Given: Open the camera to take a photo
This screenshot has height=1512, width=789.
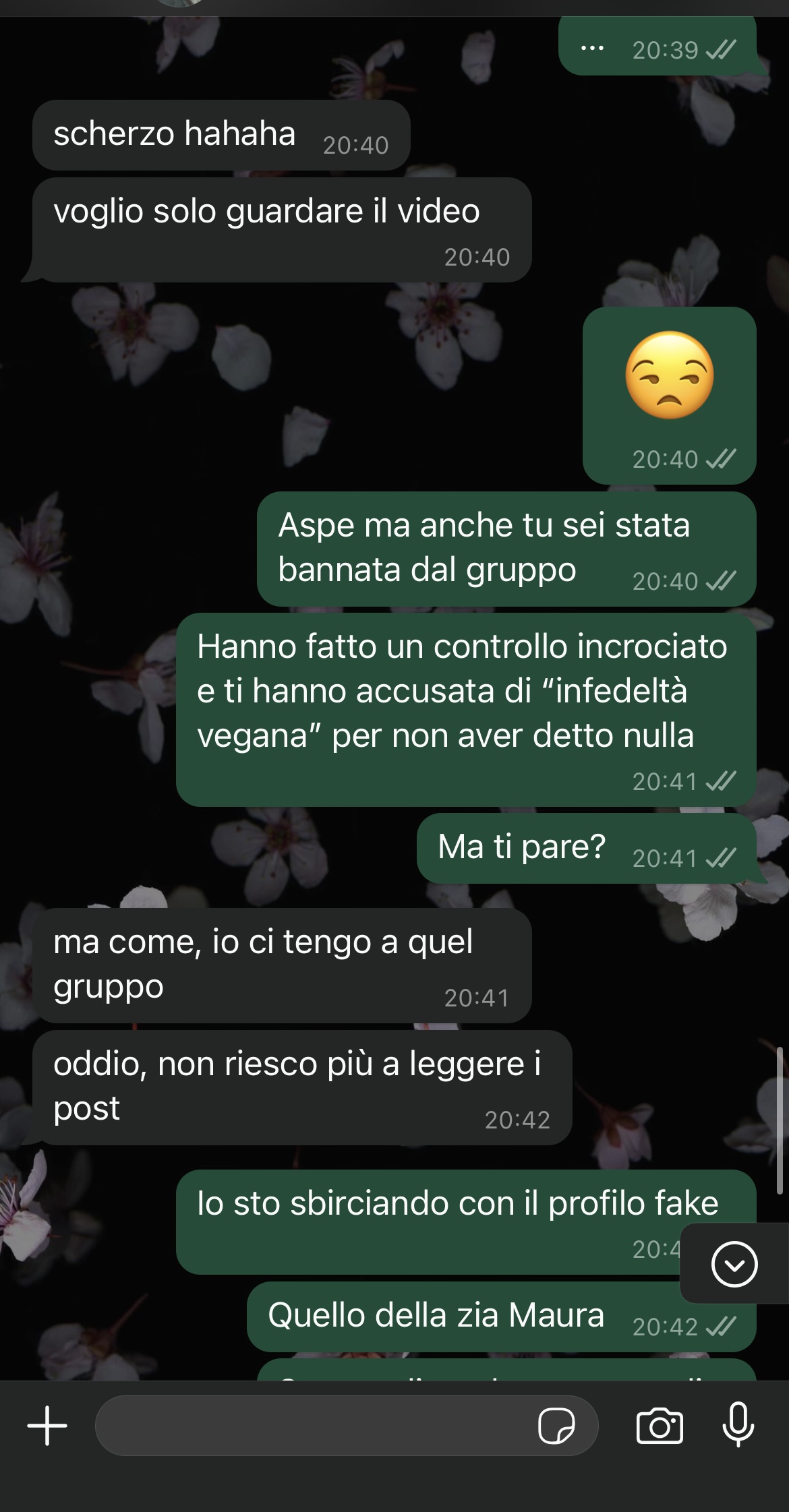Looking at the screenshot, I should point(660,1426).
